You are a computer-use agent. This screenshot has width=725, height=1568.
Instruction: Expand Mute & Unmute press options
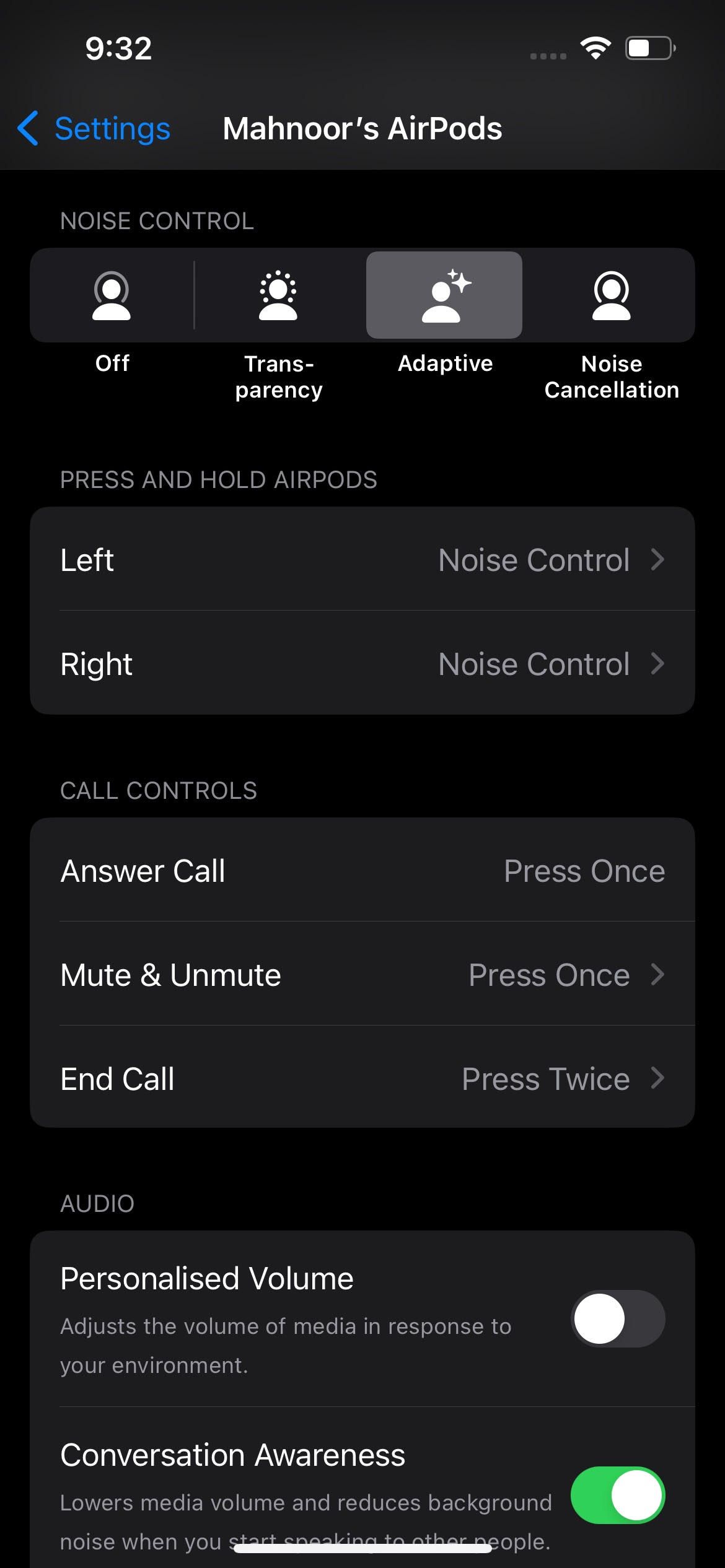(362, 974)
